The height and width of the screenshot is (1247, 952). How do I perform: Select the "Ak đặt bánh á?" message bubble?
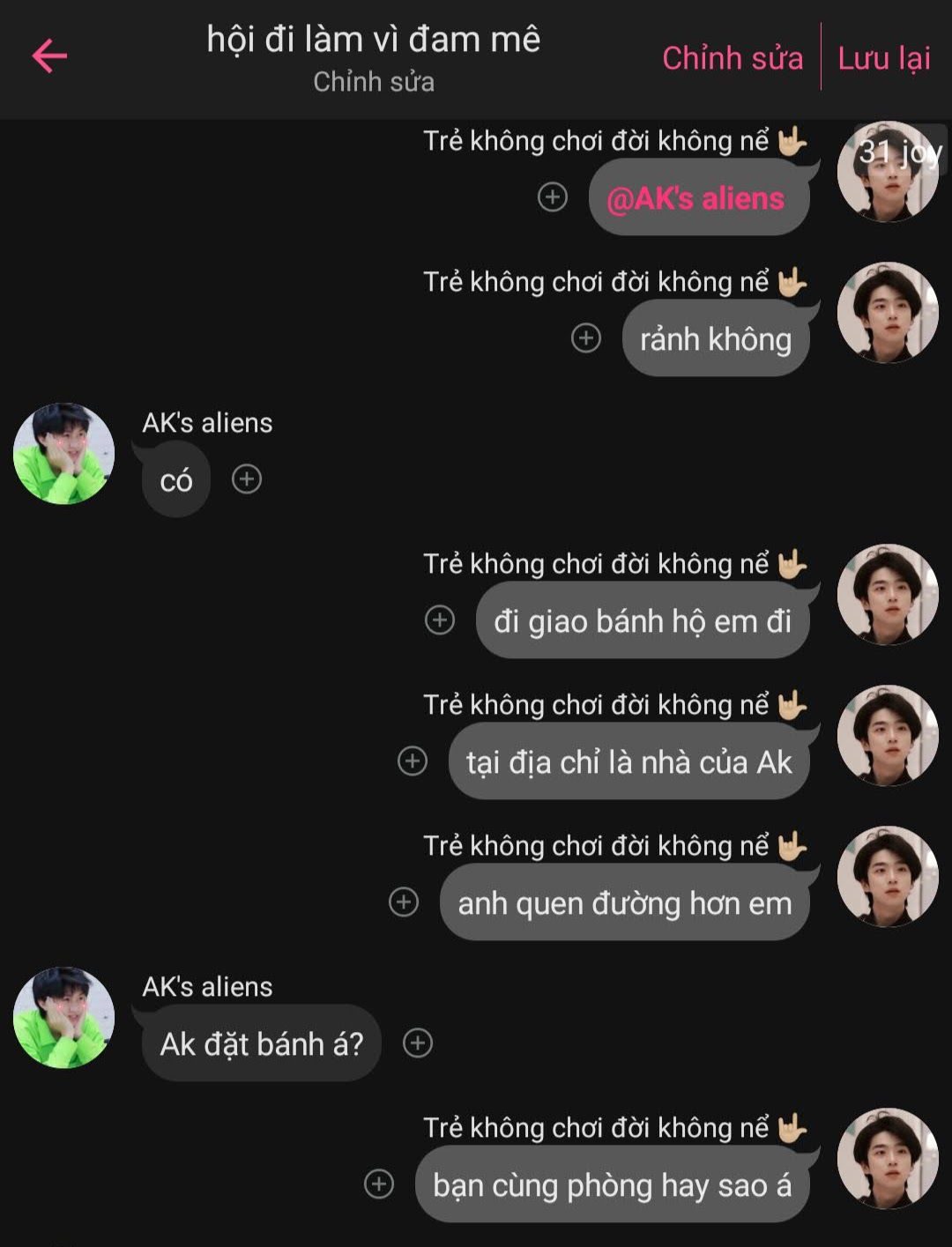(261, 1044)
